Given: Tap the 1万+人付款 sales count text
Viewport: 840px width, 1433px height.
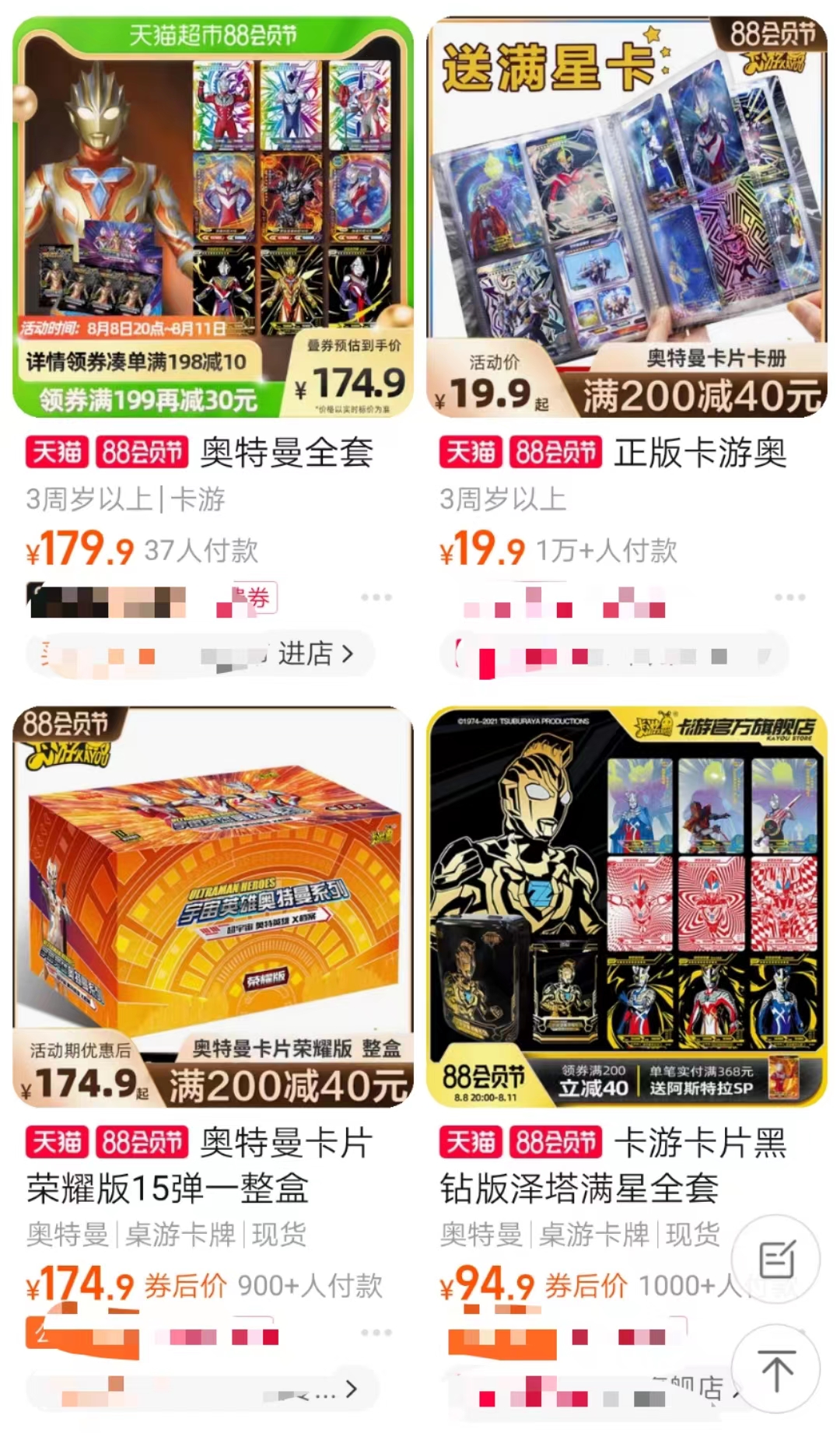Looking at the screenshot, I should click(608, 548).
